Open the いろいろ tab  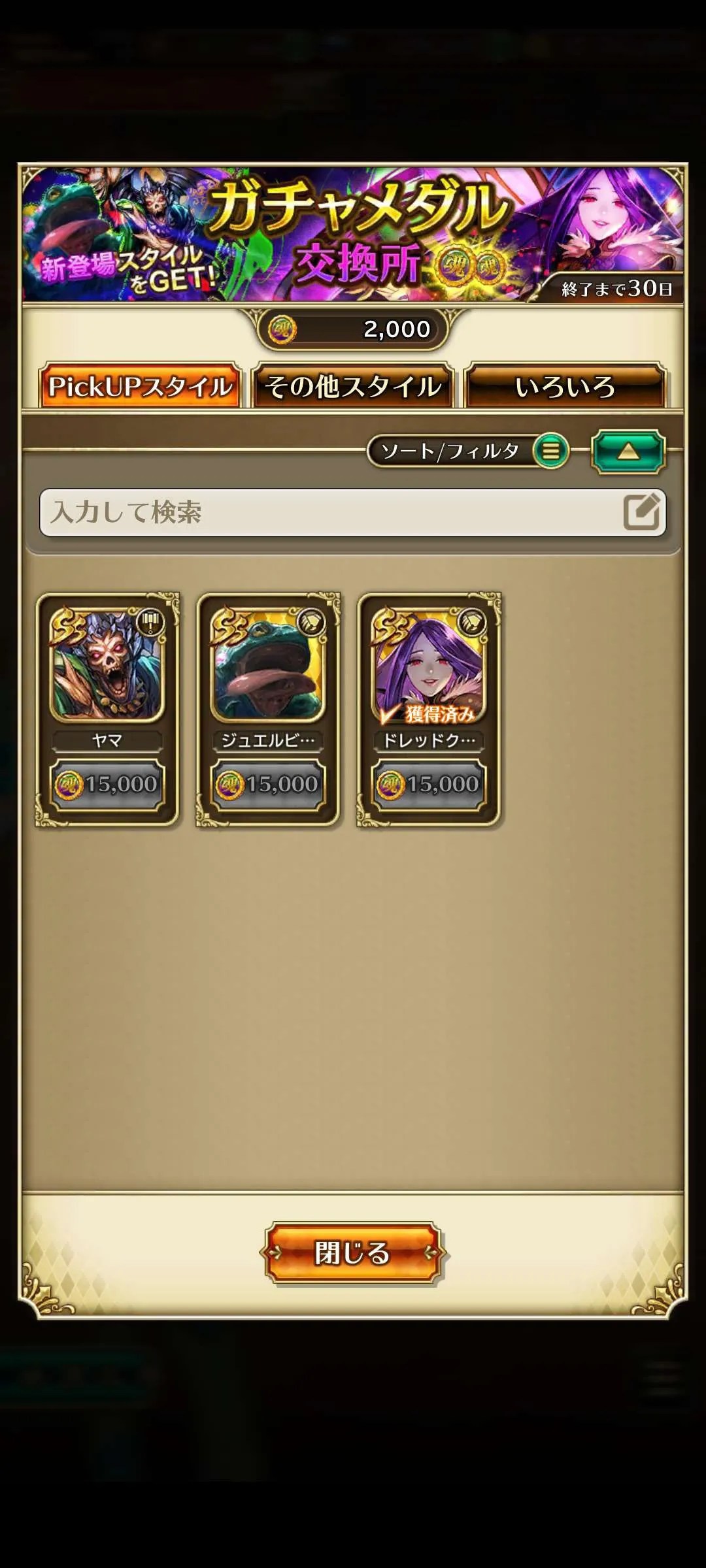pyautogui.click(x=565, y=386)
